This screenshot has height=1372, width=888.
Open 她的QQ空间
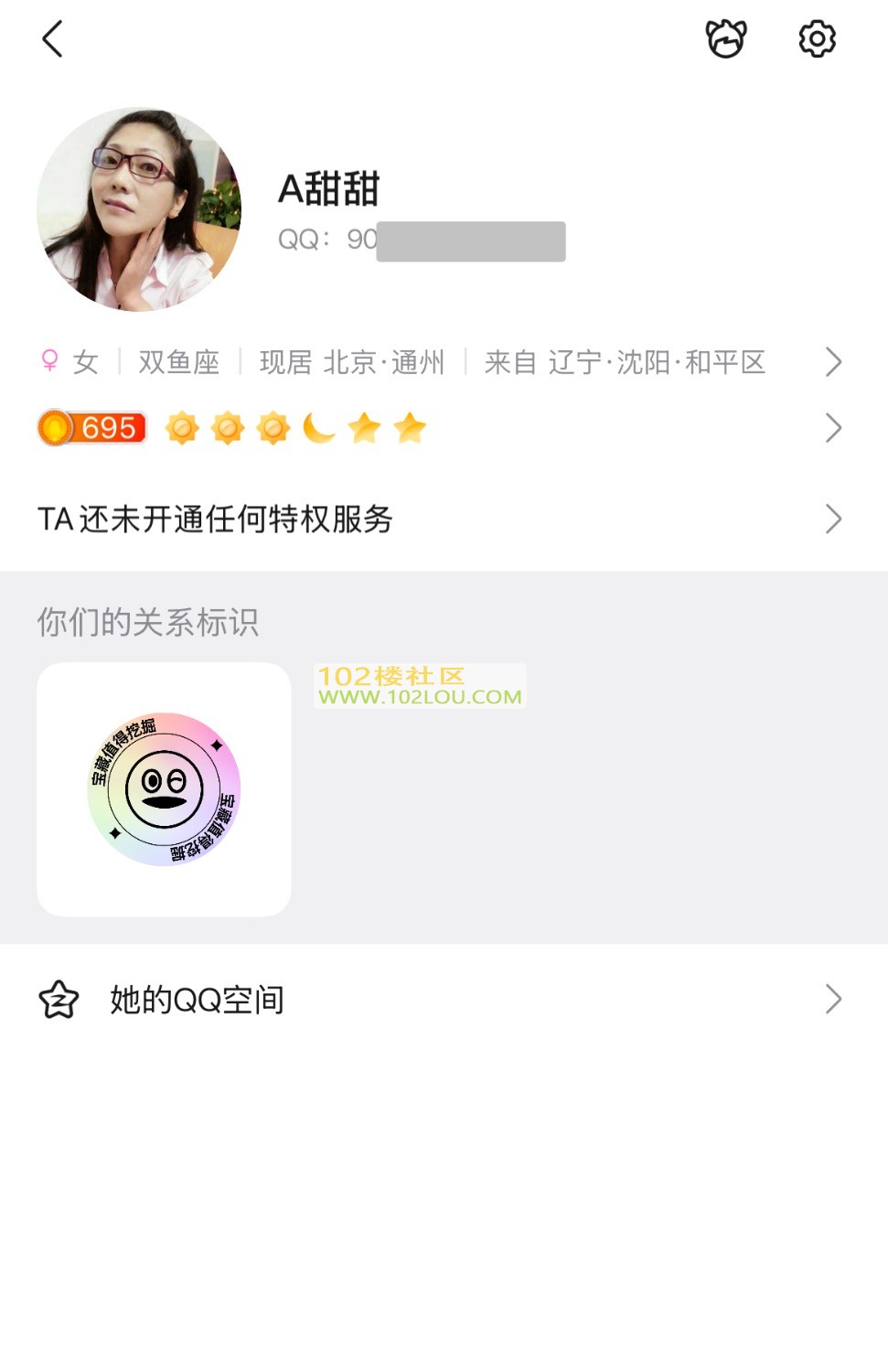pos(439,1000)
